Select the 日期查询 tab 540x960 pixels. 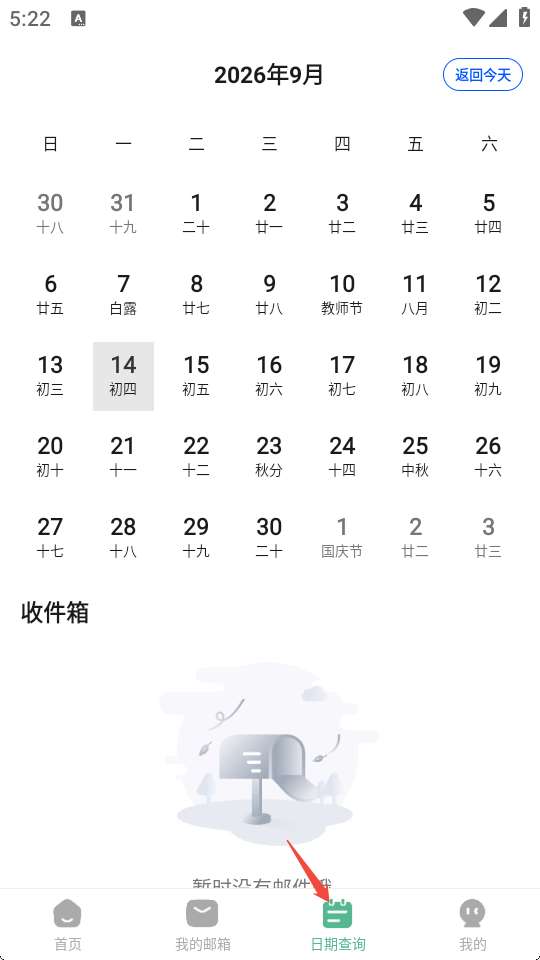tap(337, 925)
